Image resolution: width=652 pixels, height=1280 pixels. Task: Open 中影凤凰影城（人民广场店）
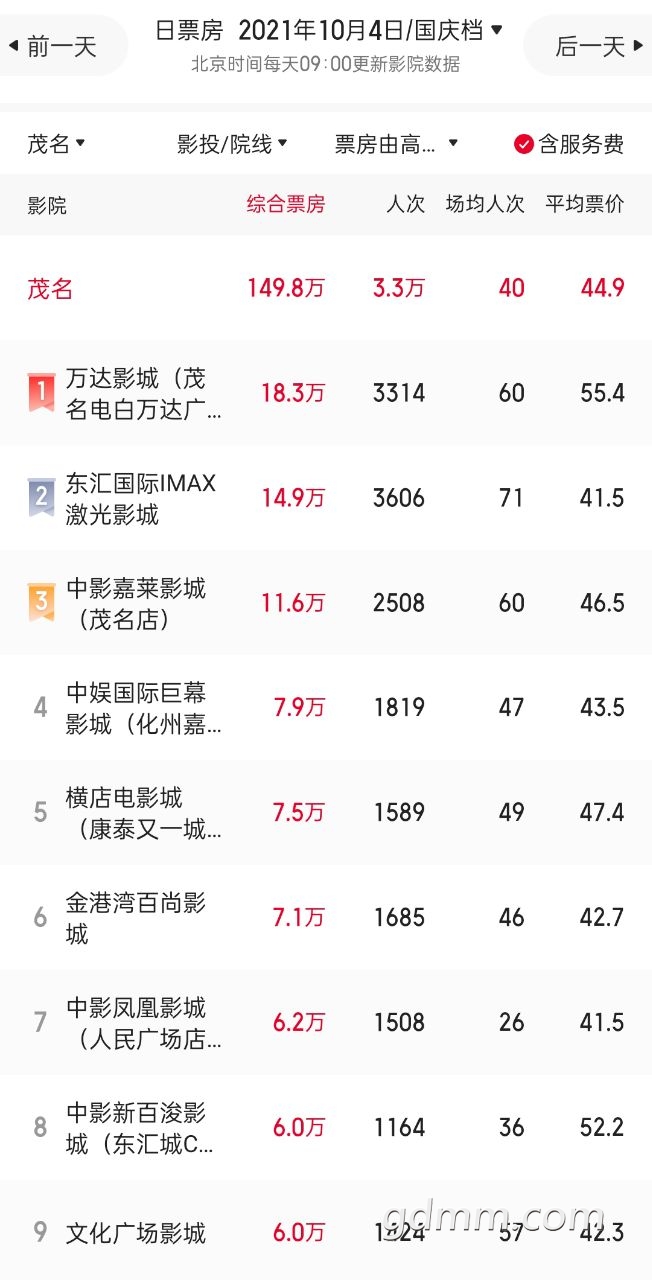click(326, 1023)
